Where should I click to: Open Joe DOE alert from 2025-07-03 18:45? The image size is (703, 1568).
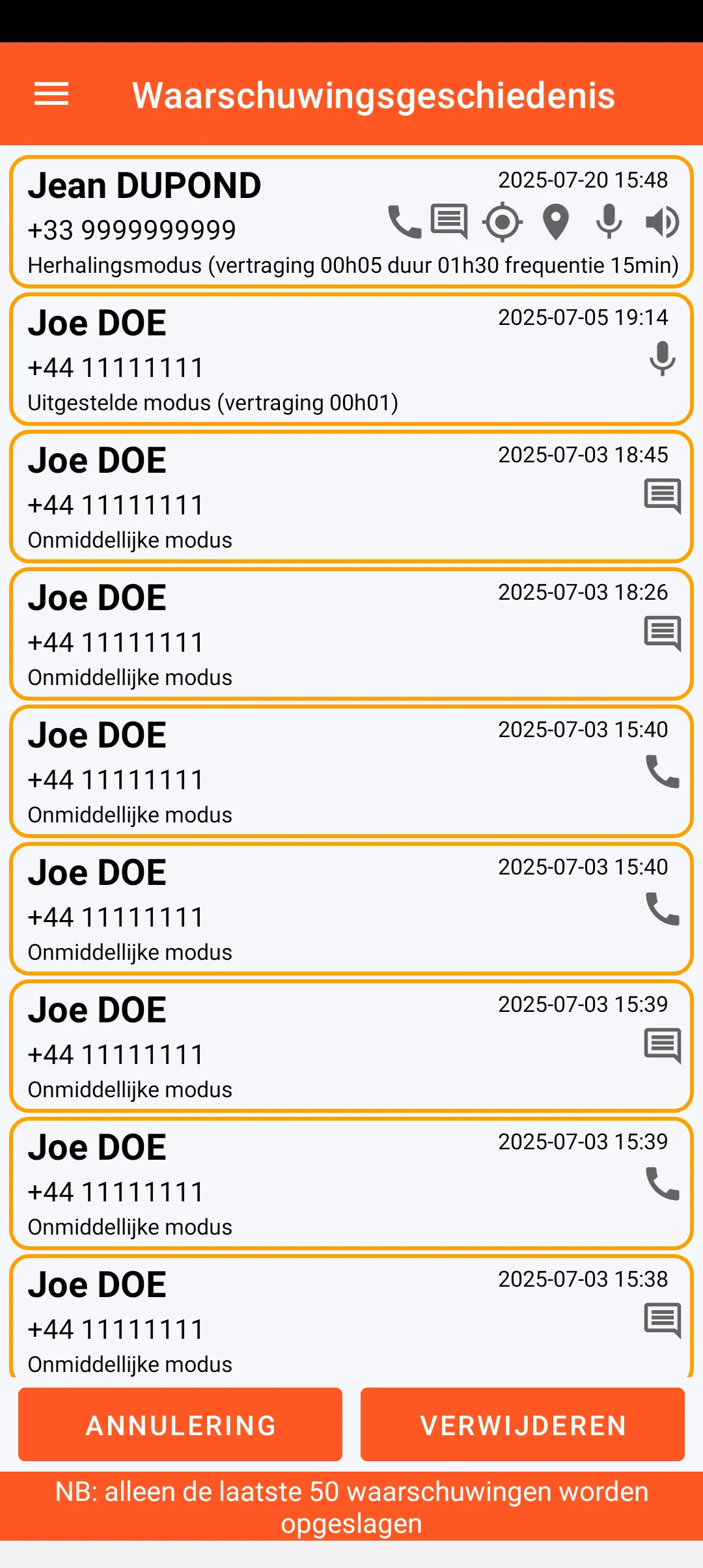pos(351,497)
